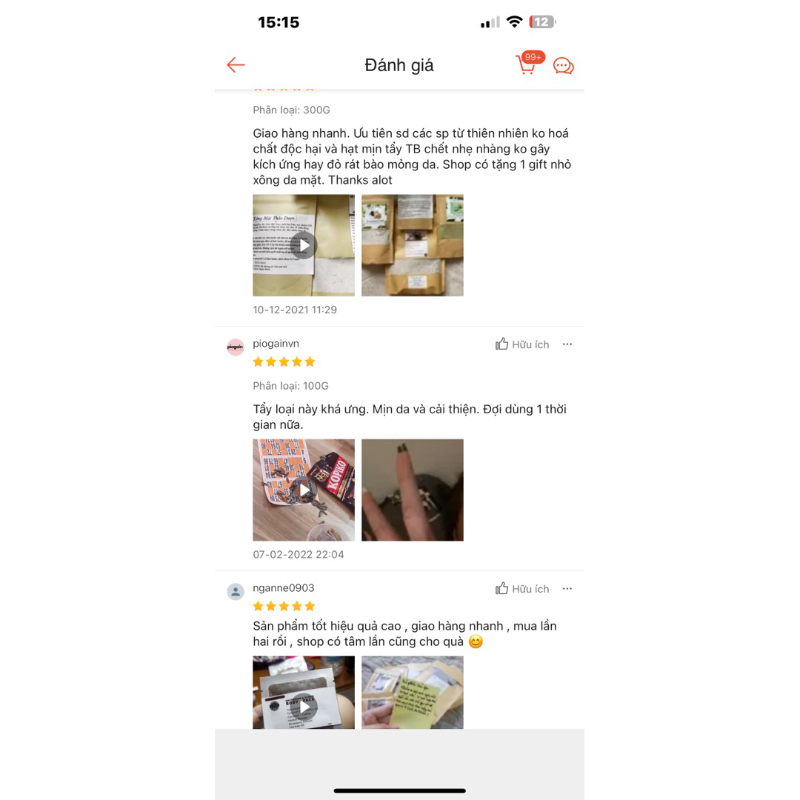Open nganne0903's second review photo
This screenshot has height=800, width=800.
(x=412, y=692)
